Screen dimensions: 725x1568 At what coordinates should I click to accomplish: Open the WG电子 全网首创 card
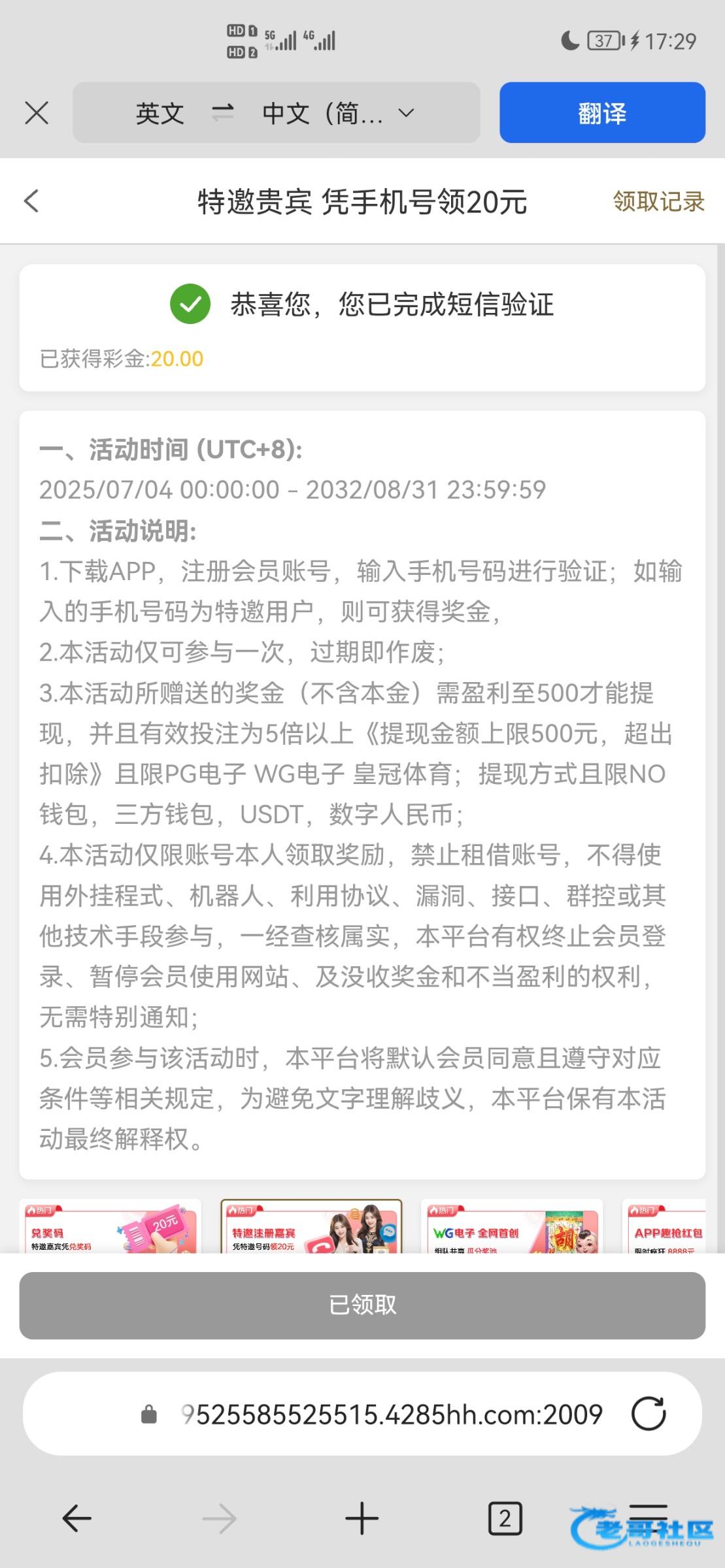tap(512, 1226)
